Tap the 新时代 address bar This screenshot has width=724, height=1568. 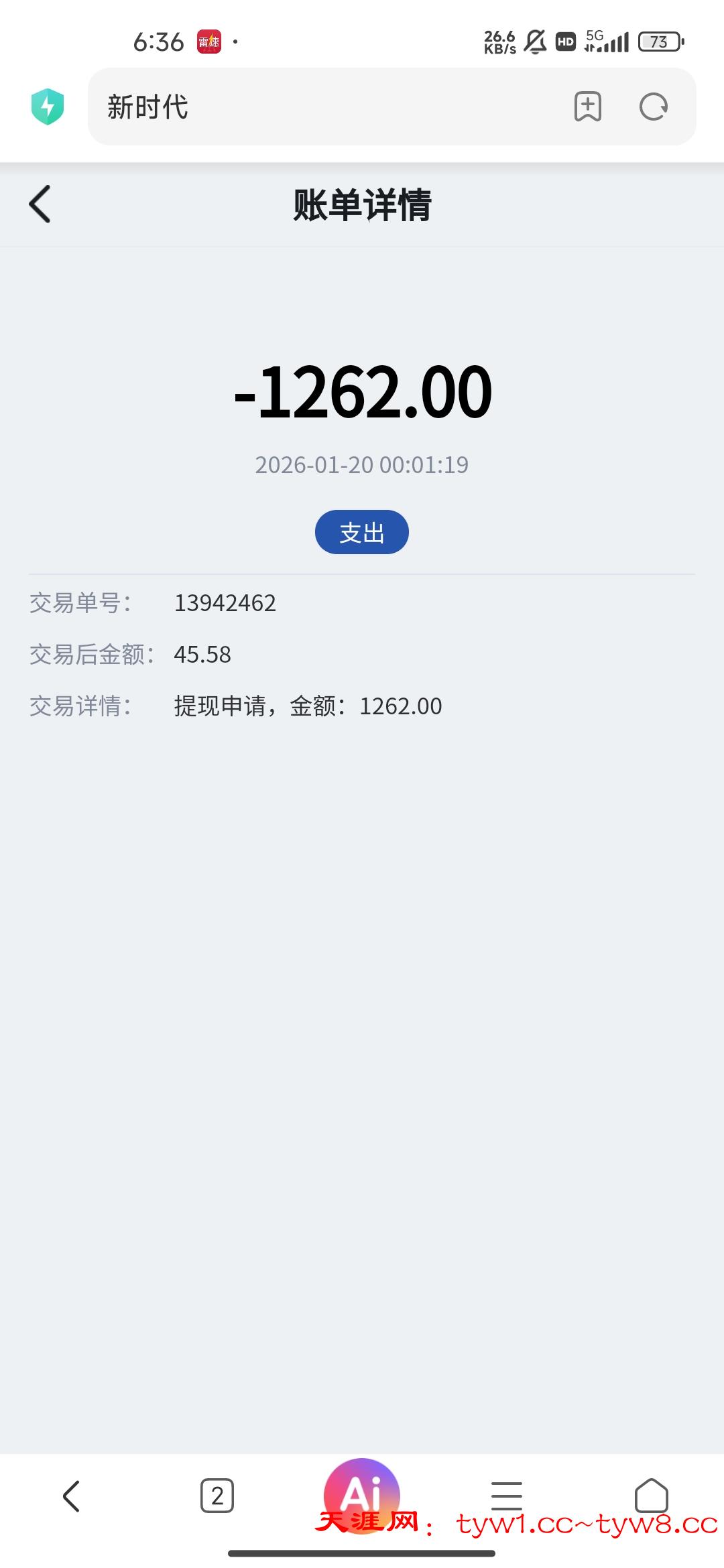[x=268, y=107]
